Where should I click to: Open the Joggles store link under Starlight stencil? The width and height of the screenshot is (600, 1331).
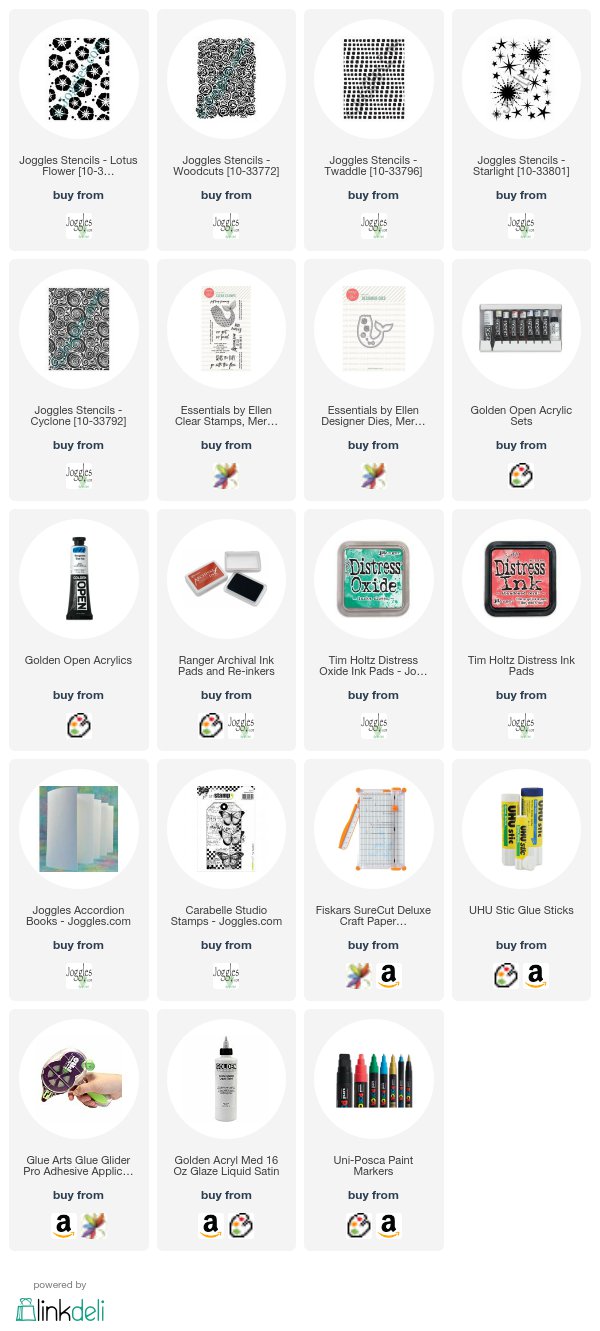(521, 226)
